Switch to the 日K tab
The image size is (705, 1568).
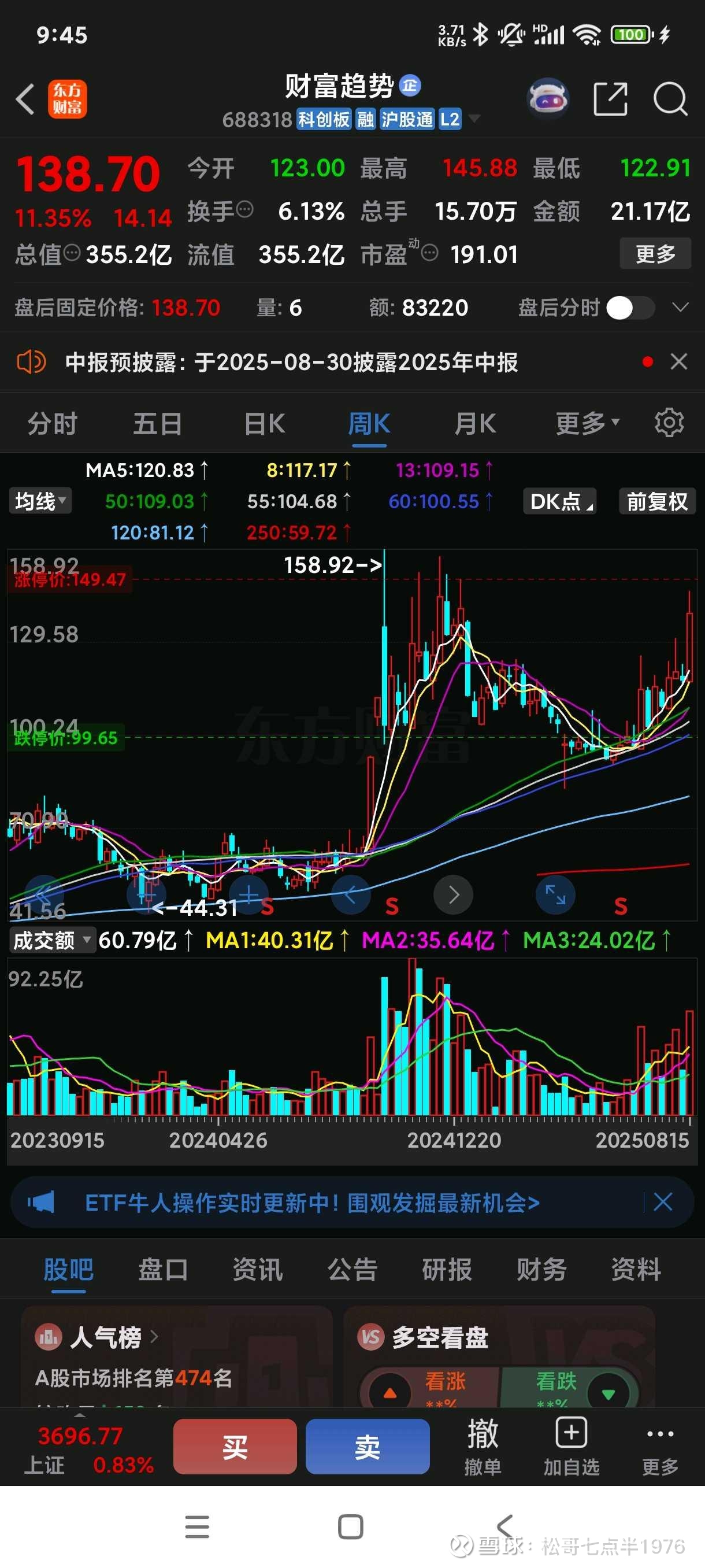click(265, 423)
